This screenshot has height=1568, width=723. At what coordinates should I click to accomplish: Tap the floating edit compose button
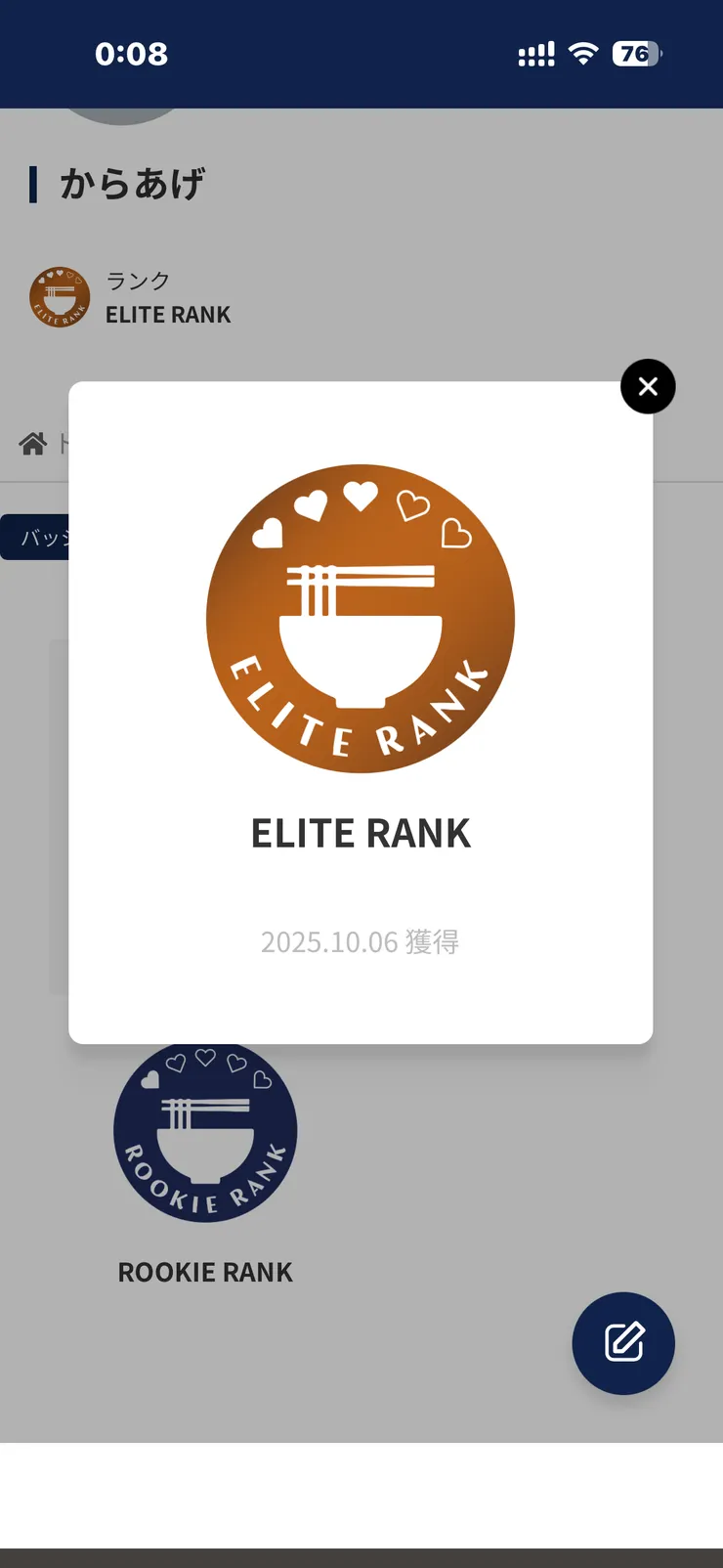point(623,1342)
